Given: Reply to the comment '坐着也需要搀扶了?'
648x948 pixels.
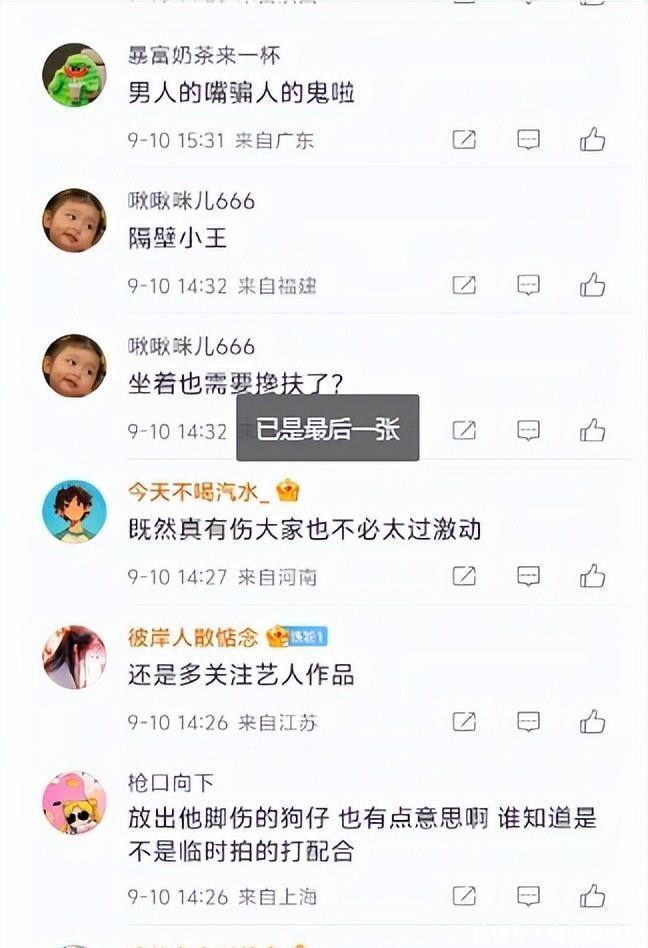Looking at the screenshot, I should (x=528, y=431).
